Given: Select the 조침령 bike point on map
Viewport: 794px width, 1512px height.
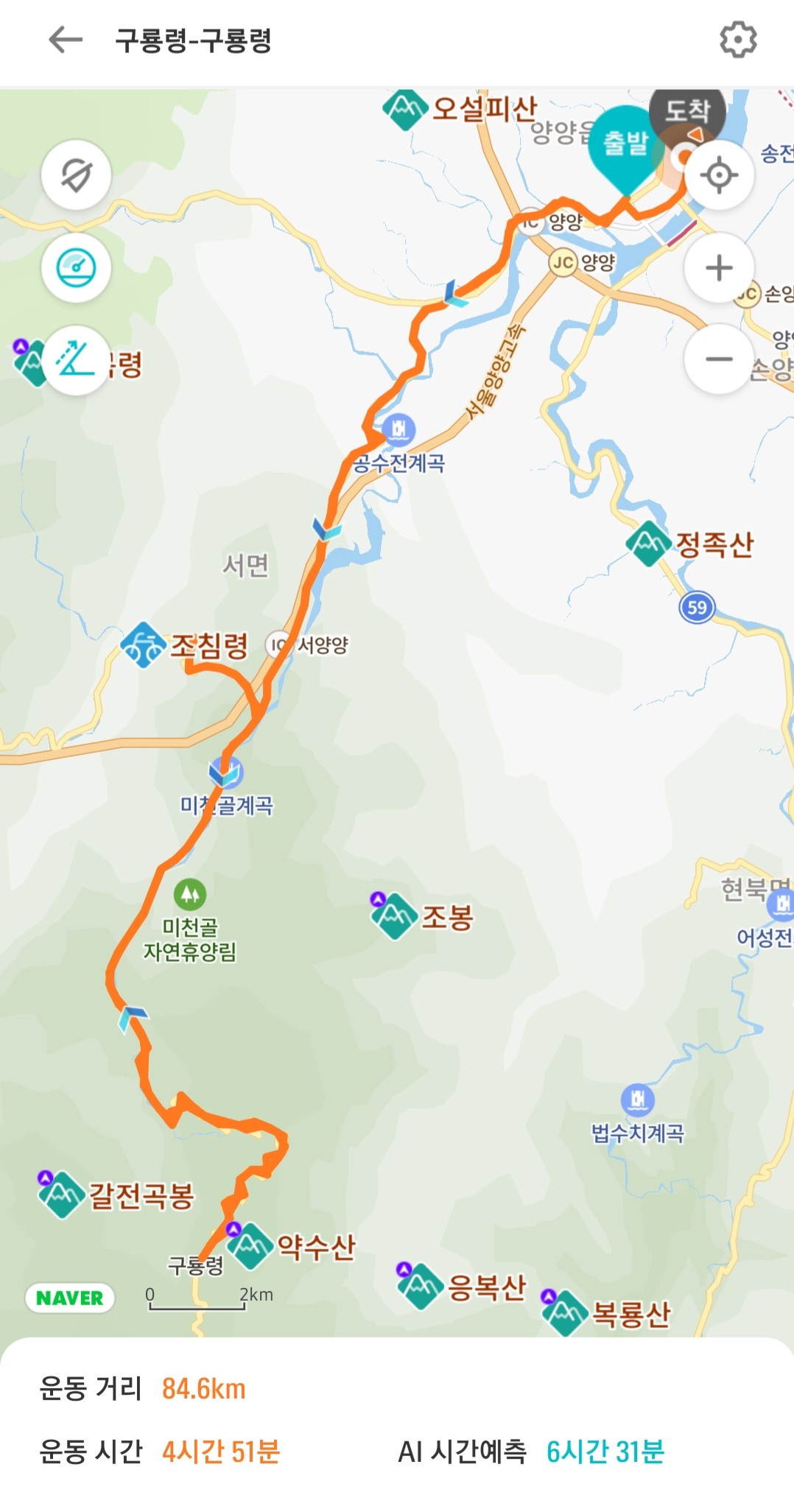Looking at the screenshot, I should pyautogui.click(x=143, y=646).
